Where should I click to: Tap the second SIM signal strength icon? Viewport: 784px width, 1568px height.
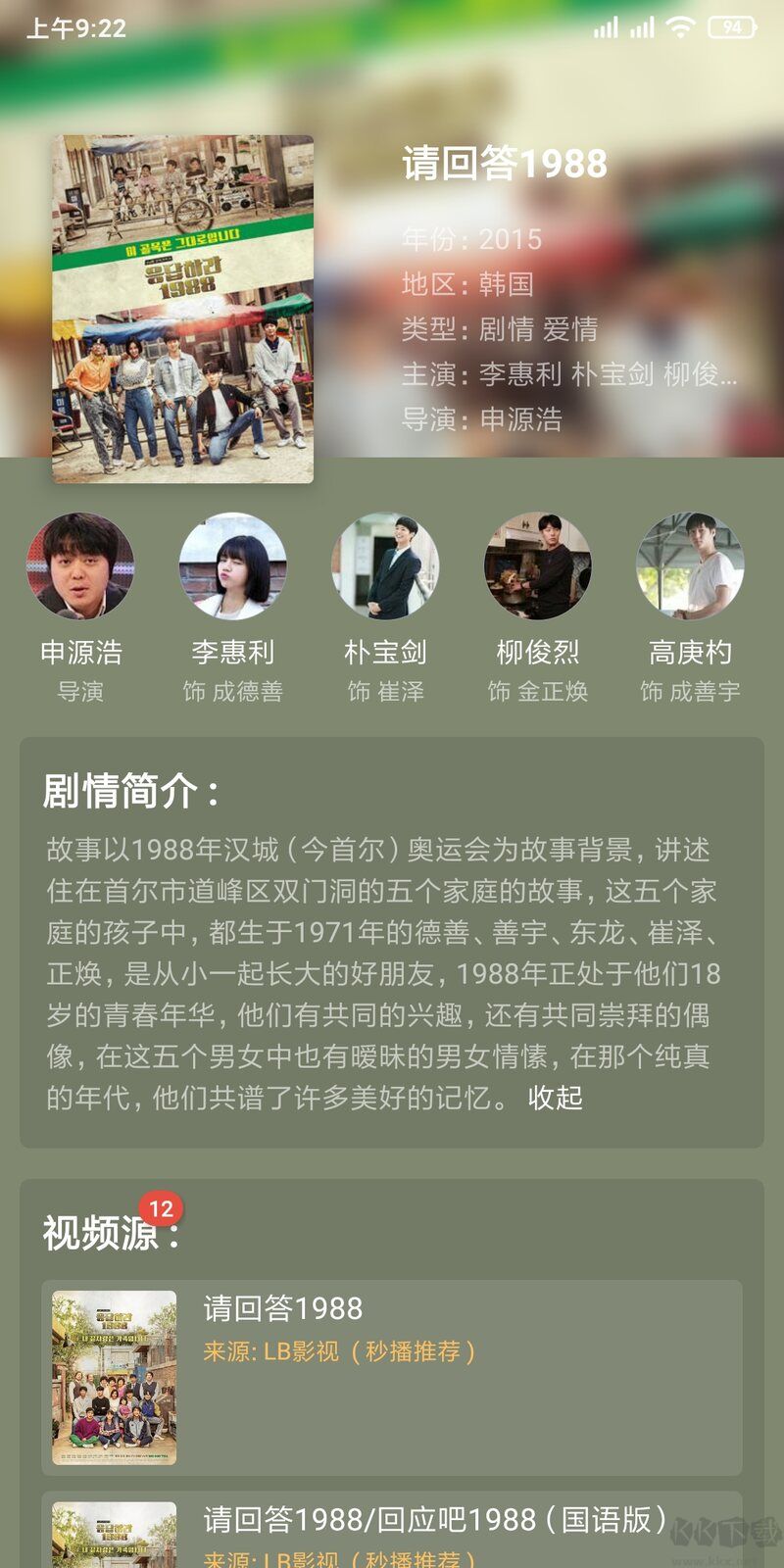(x=642, y=27)
